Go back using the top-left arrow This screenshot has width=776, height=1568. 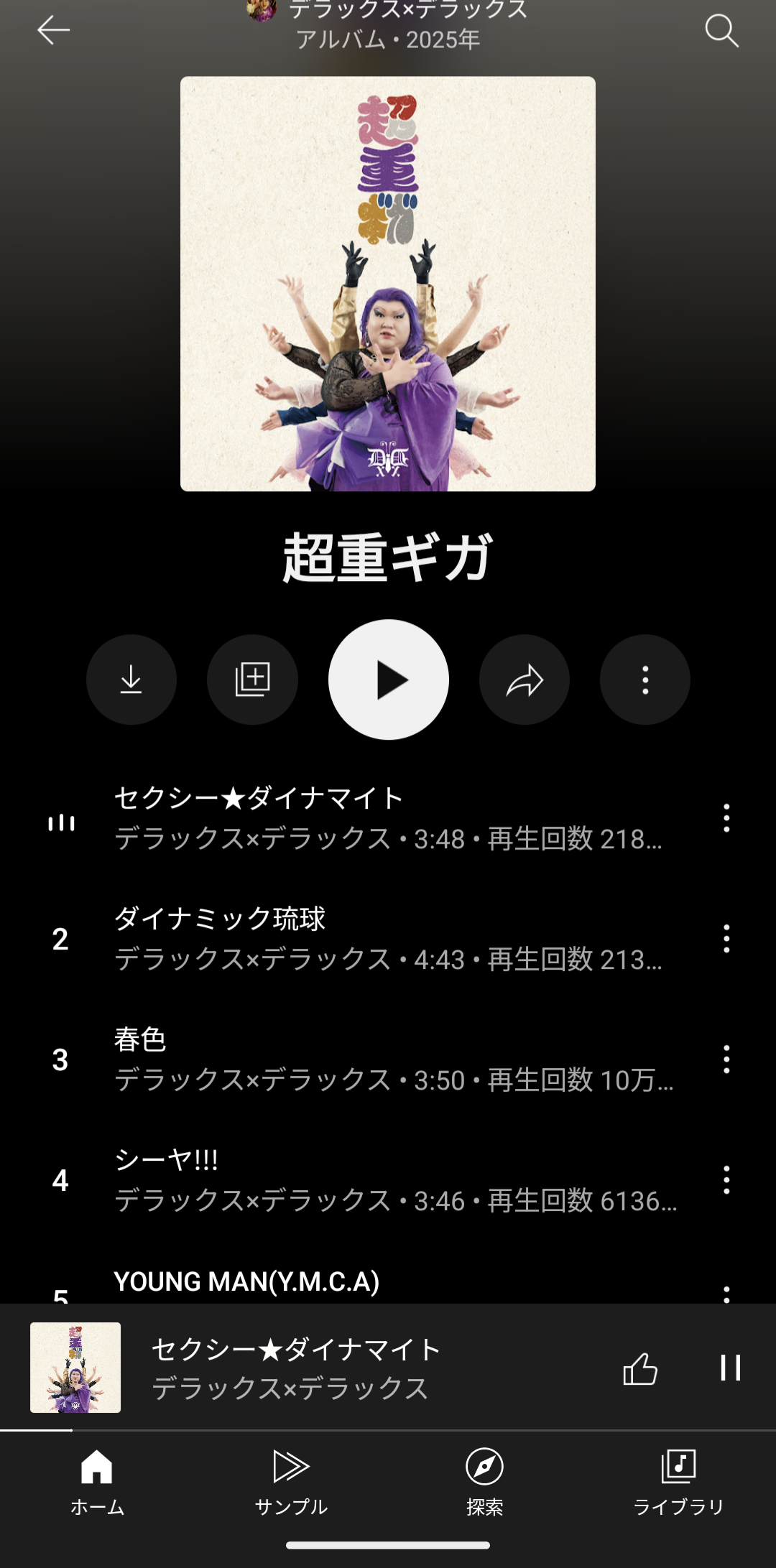point(53,31)
